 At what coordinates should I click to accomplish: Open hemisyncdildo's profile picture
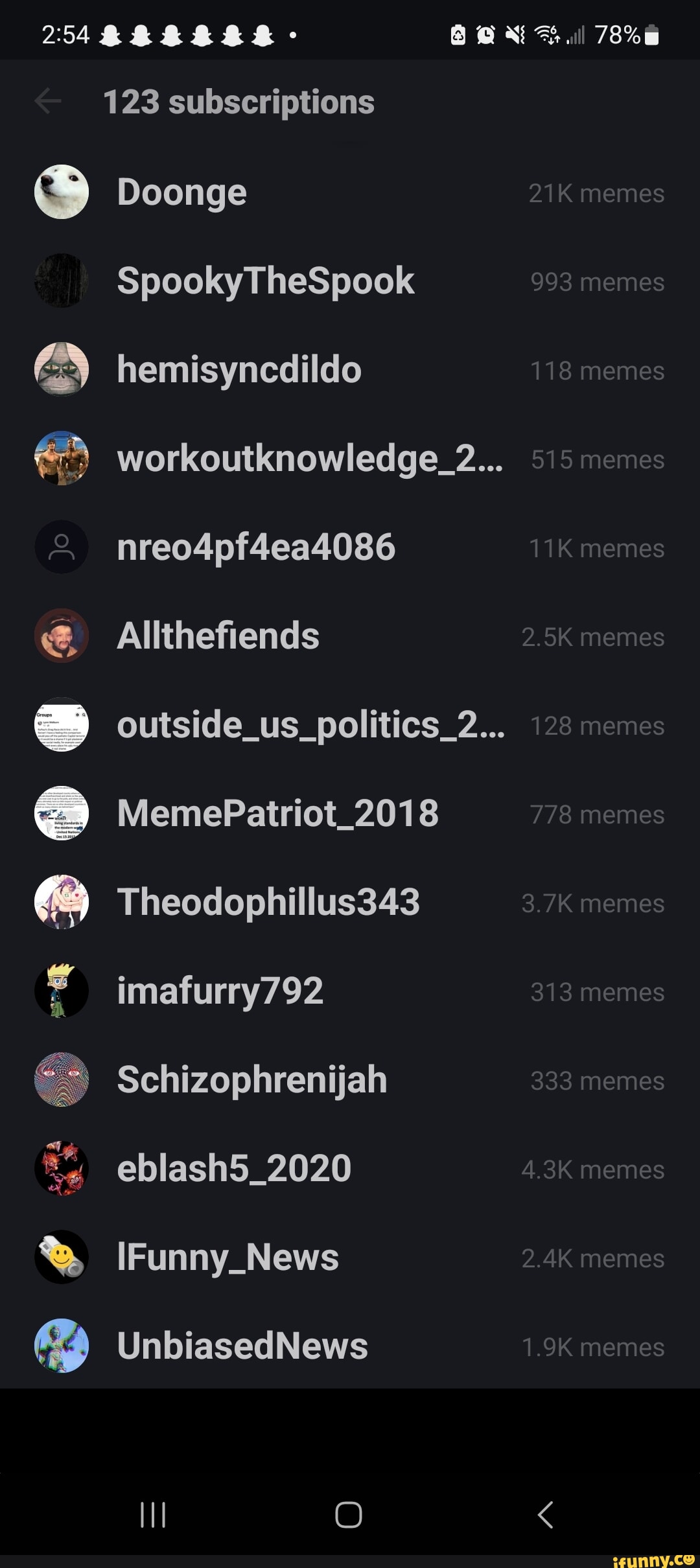coord(62,369)
